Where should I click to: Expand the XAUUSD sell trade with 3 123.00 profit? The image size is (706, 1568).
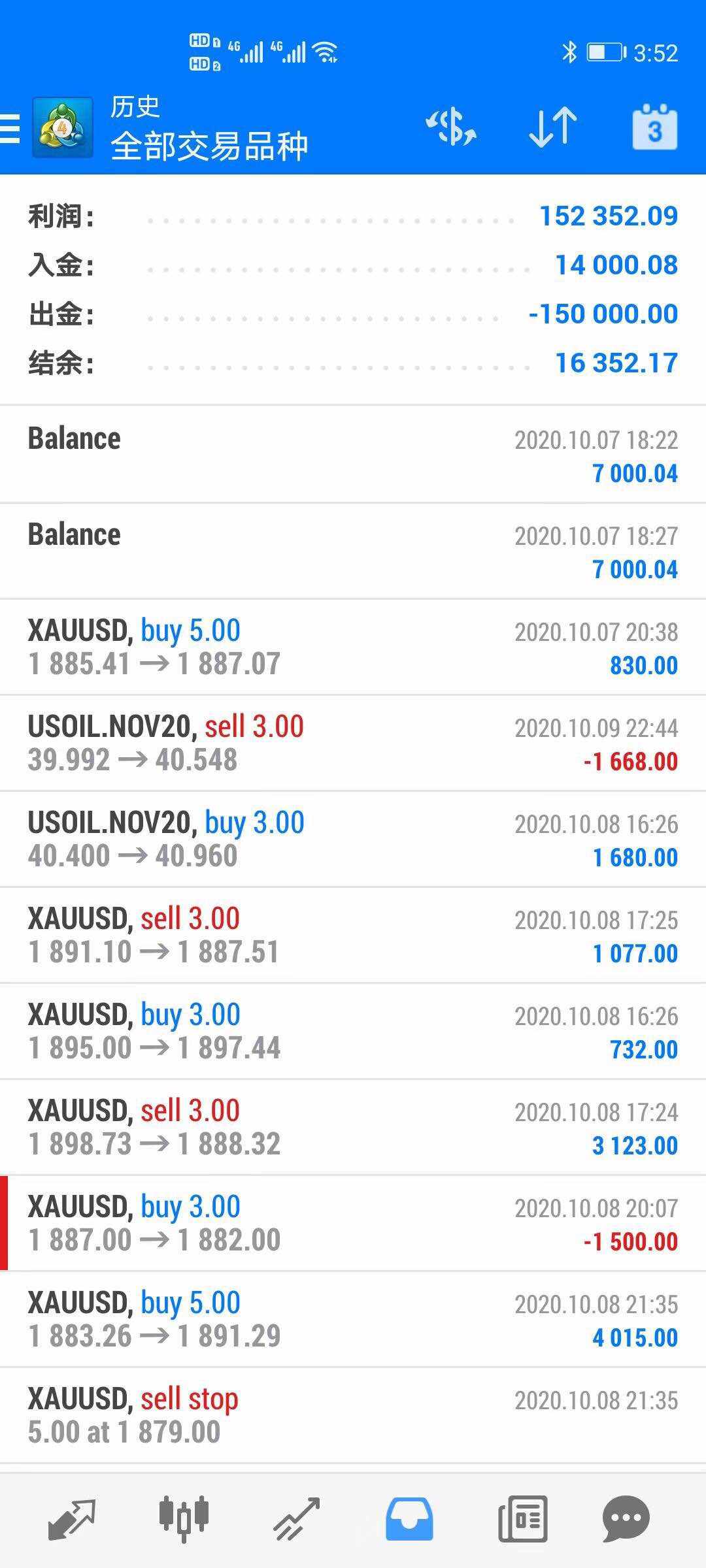pos(353,1127)
